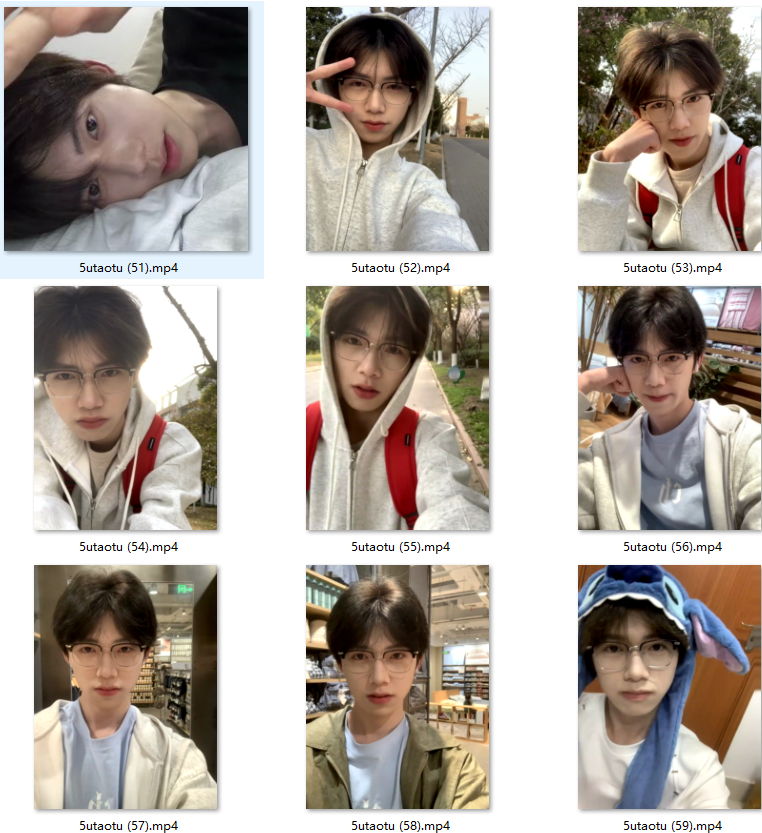Viewport: 762px width, 833px height.
Task: Select the 5utaotu (58).mp4 thumbnail
Action: pos(398,687)
